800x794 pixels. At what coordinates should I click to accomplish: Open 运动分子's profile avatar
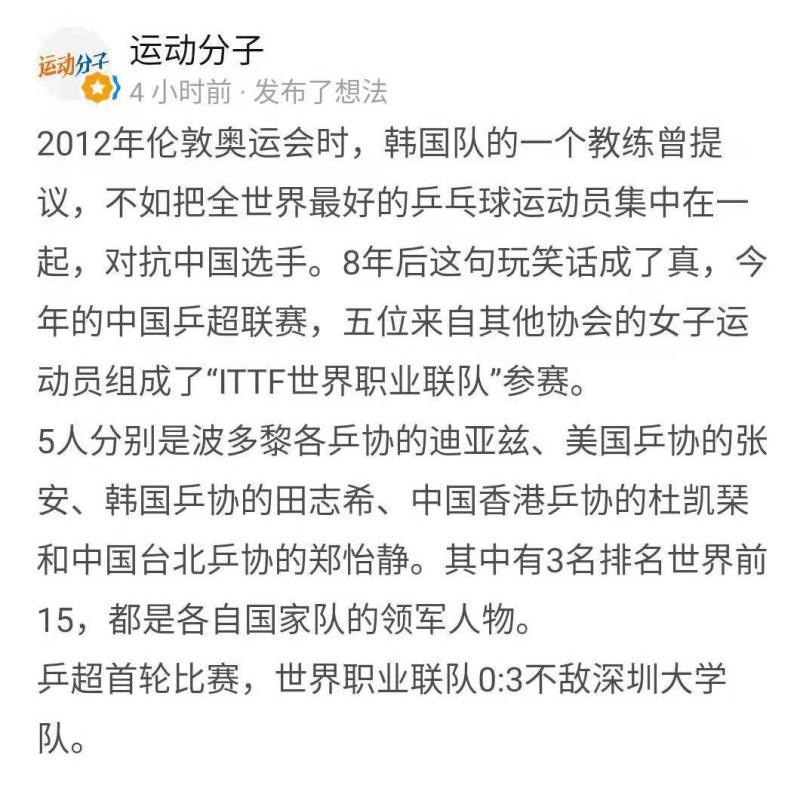[x=73, y=67]
